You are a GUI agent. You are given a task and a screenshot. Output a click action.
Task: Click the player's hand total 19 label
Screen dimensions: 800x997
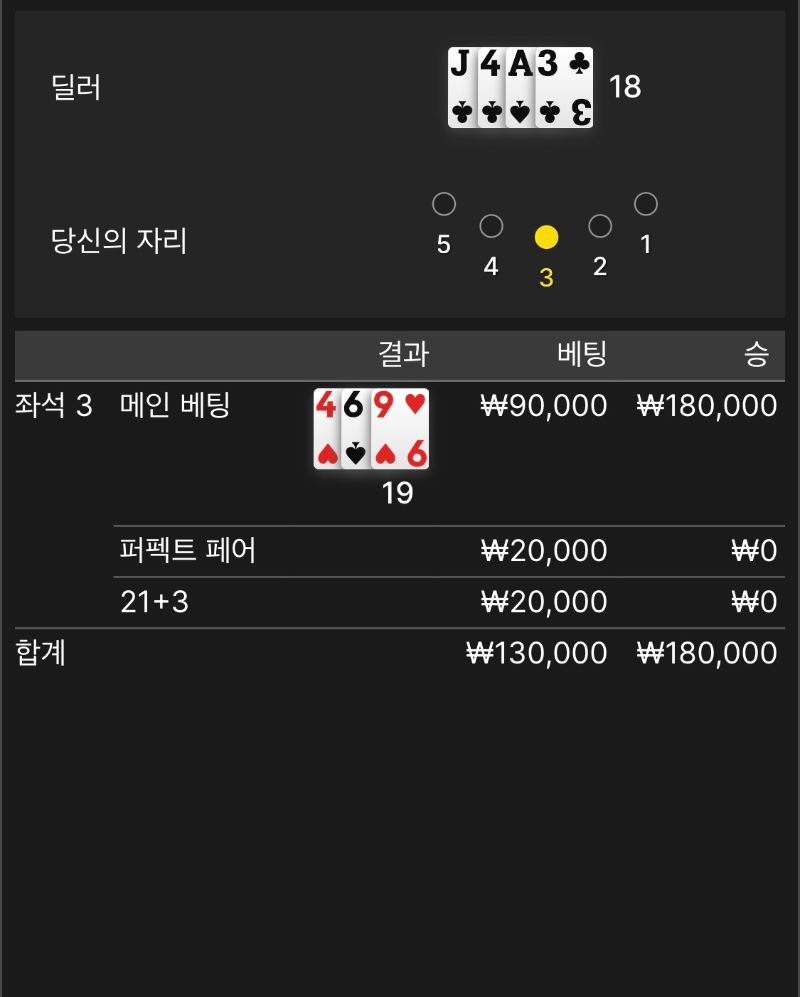pyautogui.click(x=398, y=493)
